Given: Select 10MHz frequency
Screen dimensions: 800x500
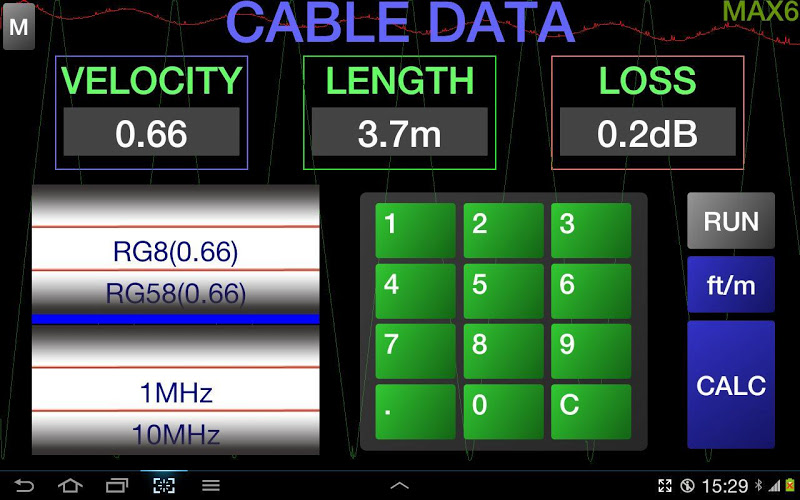Looking at the screenshot, I should tap(176, 435).
